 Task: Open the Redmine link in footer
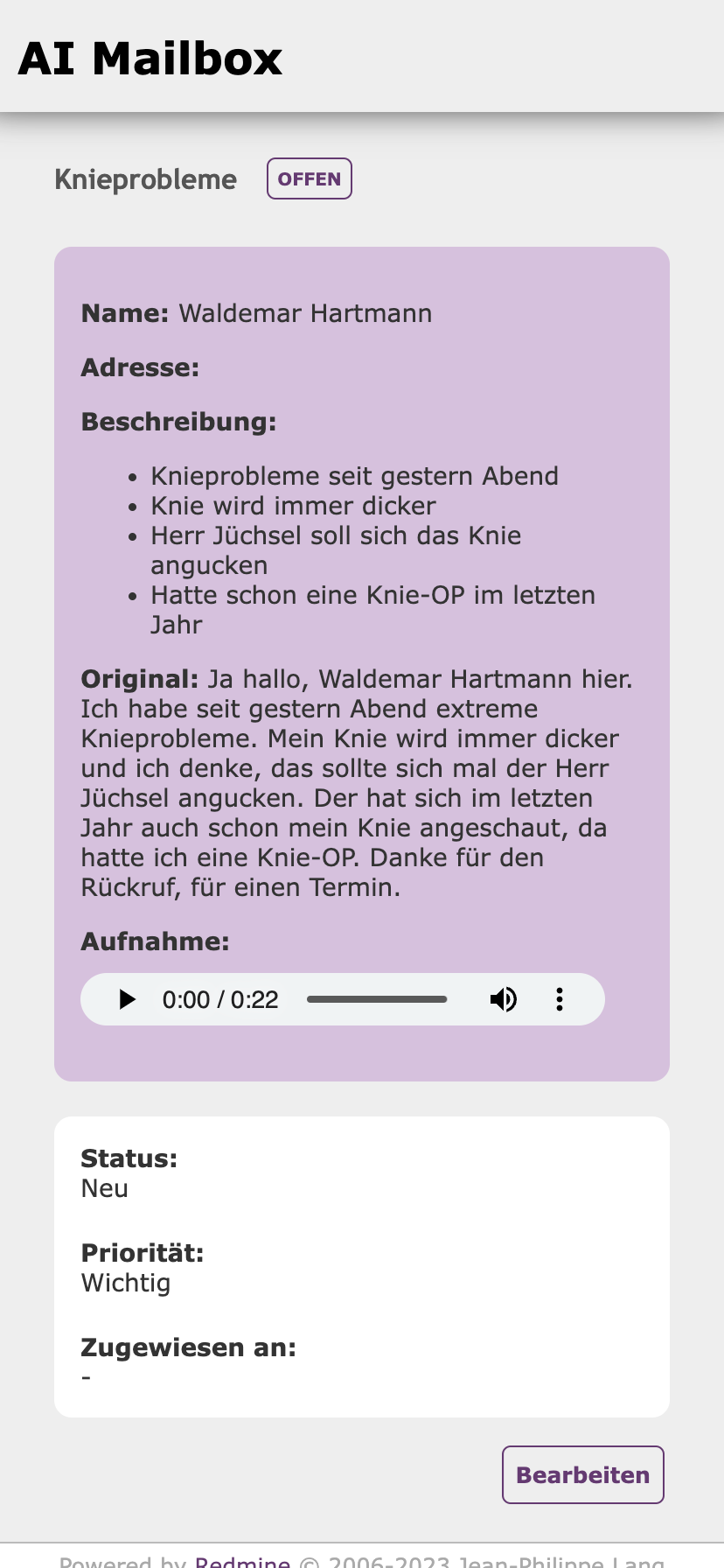(242, 1560)
